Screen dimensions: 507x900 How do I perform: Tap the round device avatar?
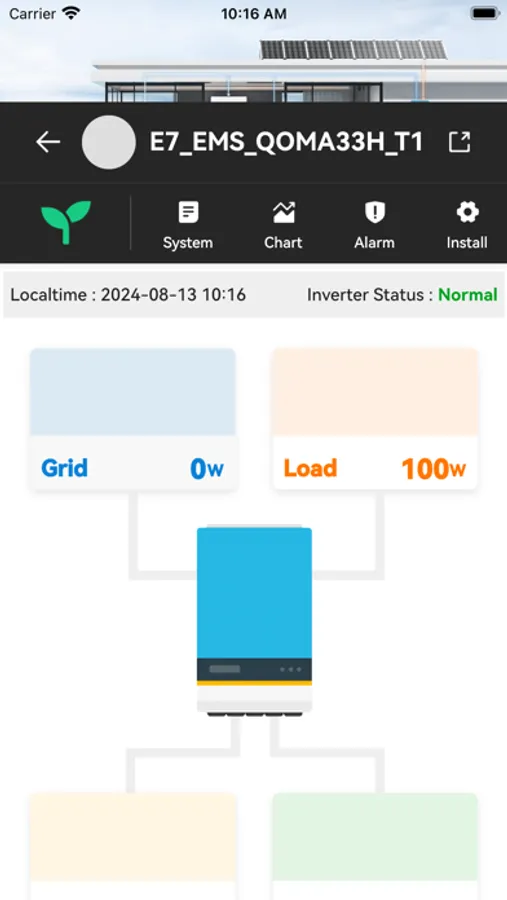point(109,142)
